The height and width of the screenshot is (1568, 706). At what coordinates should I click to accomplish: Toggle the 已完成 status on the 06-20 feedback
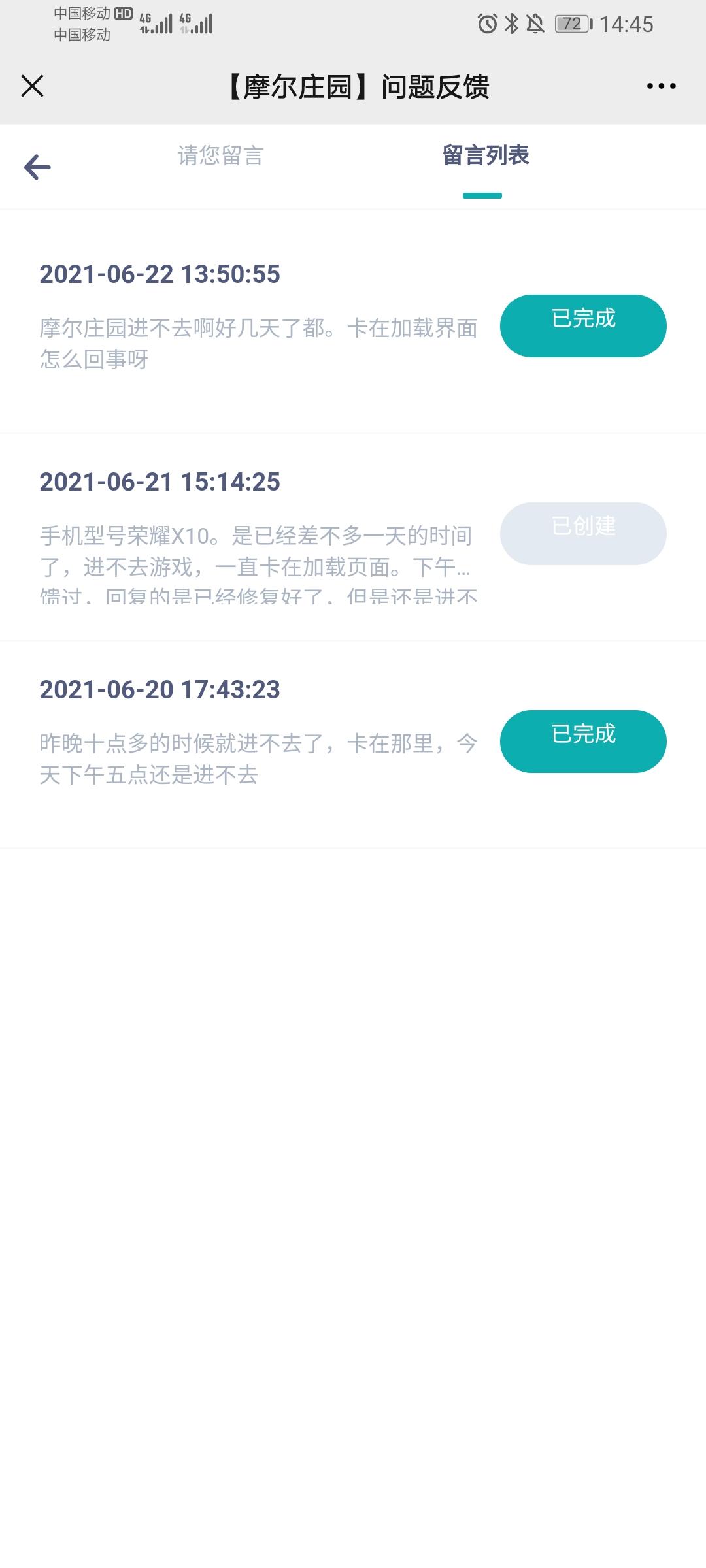[582, 741]
